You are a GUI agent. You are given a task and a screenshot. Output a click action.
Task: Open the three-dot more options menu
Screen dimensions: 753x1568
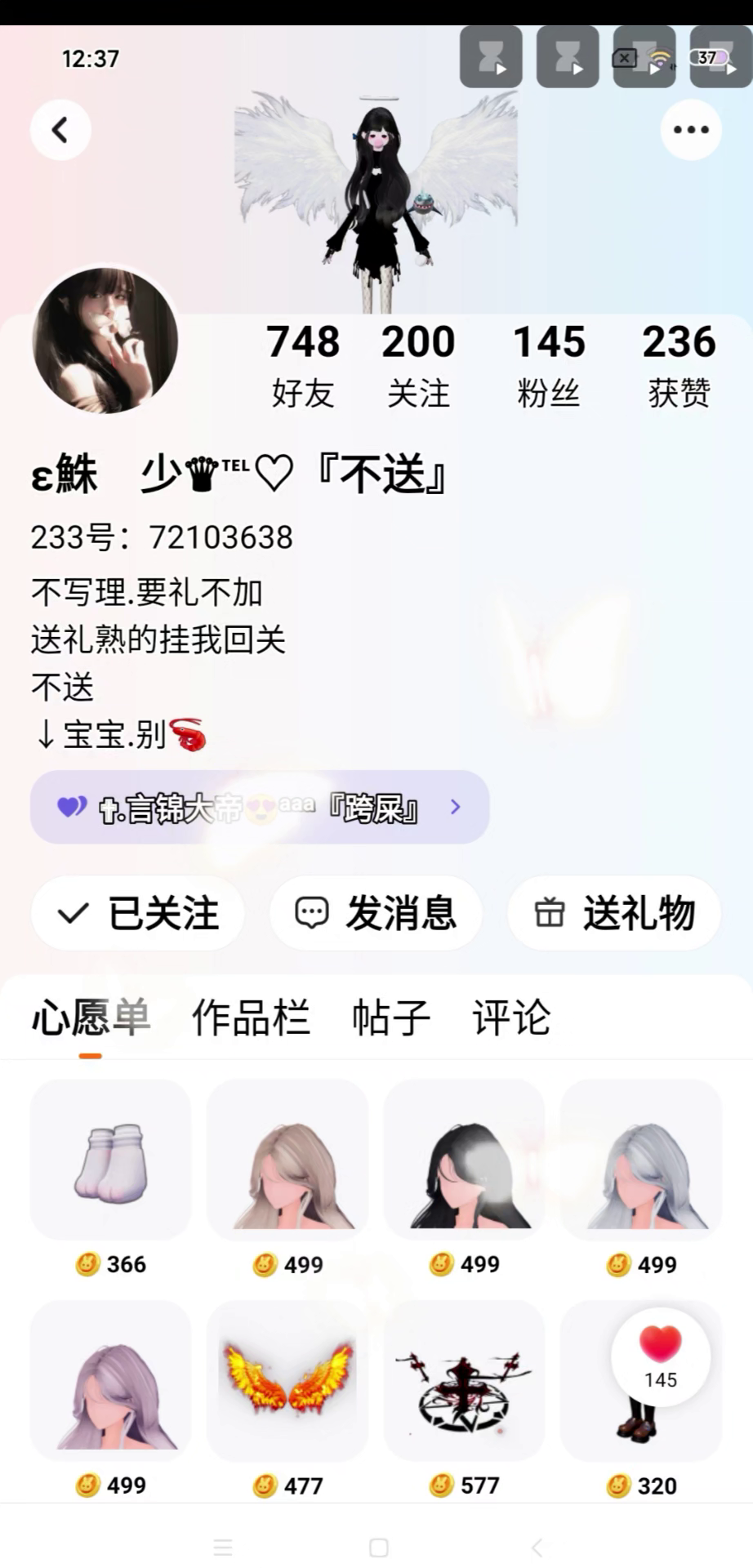click(x=690, y=130)
